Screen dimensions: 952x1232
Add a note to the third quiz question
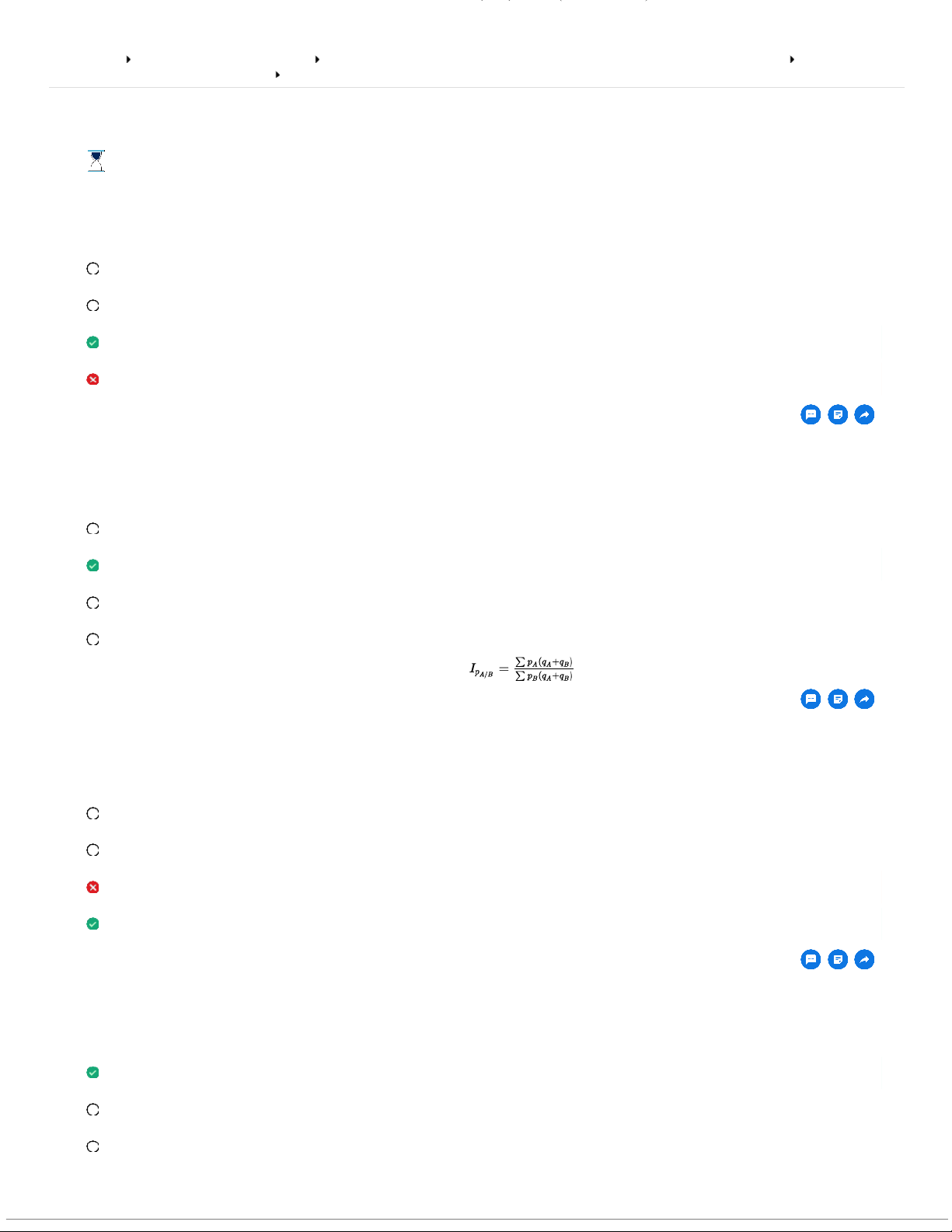838,960
